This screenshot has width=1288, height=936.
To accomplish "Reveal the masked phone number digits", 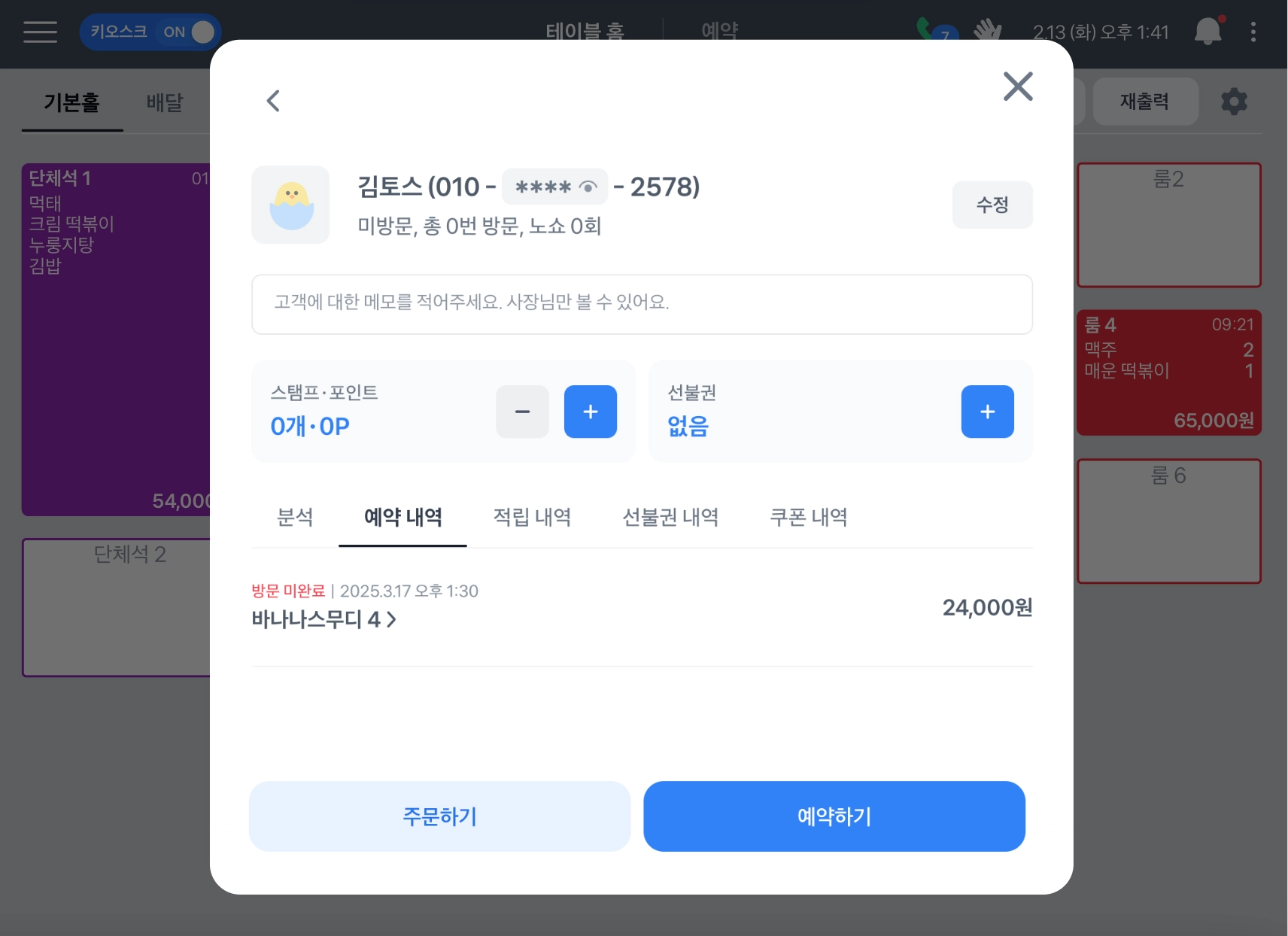I will [588, 187].
